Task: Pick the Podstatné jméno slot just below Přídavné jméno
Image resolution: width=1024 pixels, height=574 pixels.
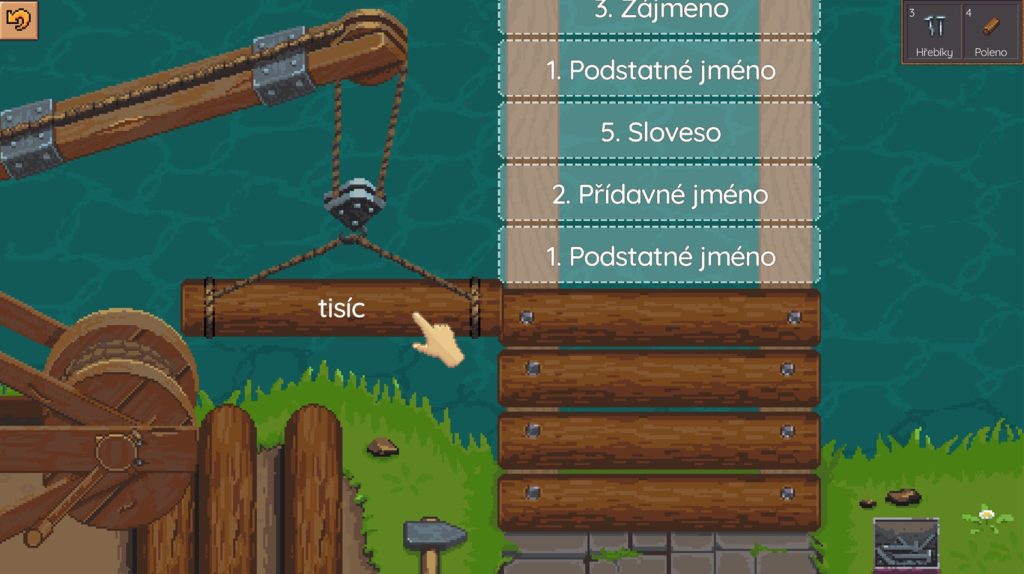Action: click(x=660, y=256)
